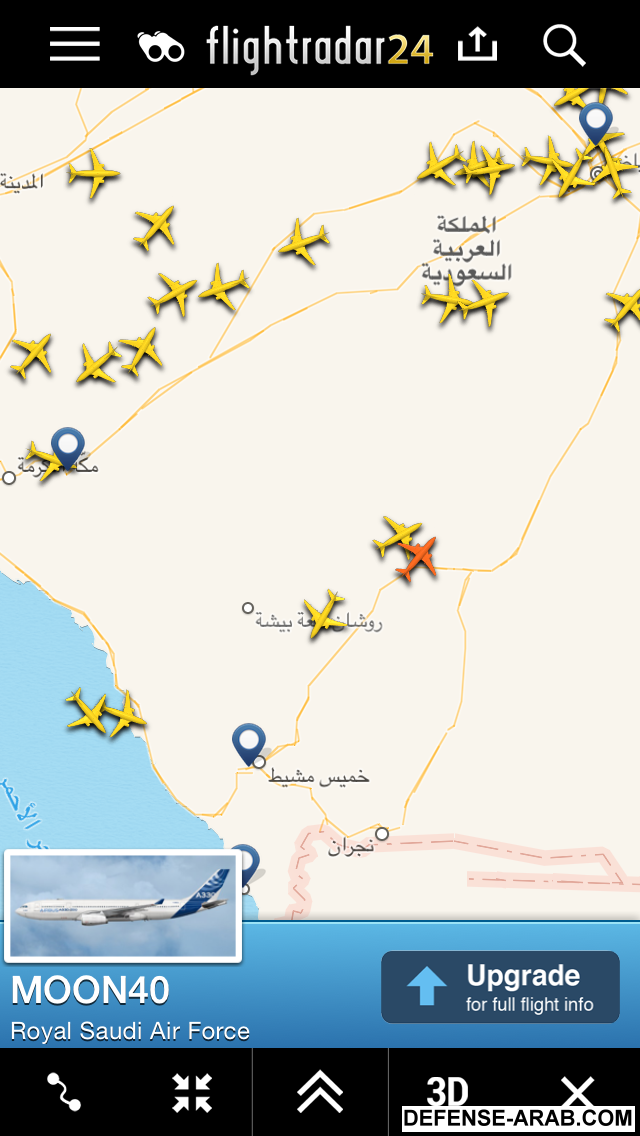The height and width of the screenshot is (1136, 640).
Task: Select the orange highlighted aircraft
Action: pyautogui.click(x=417, y=558)
